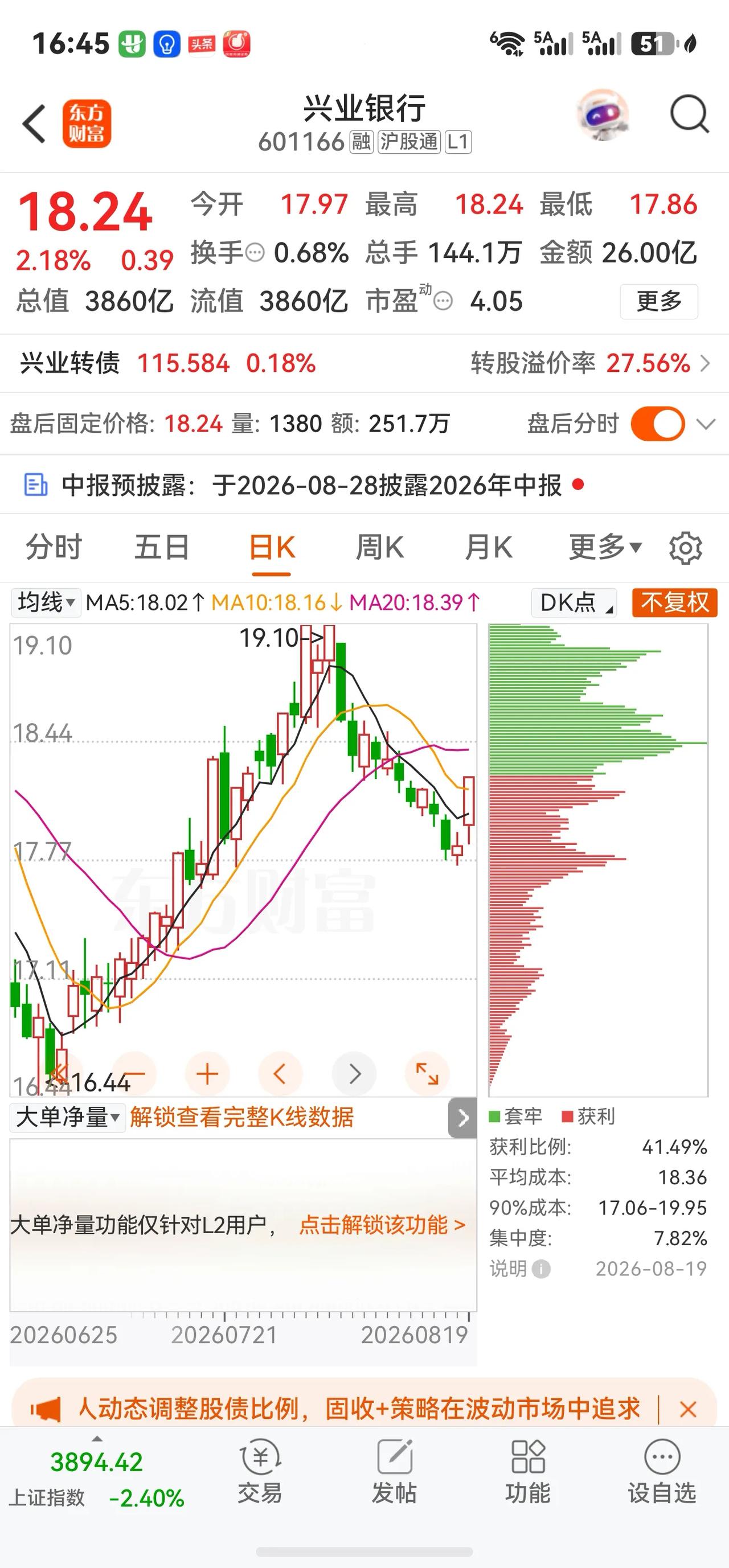Open the search magnifier icon
Image resolution: width=729 pixels, height=1568 pixels.
(x=689, y=114)
